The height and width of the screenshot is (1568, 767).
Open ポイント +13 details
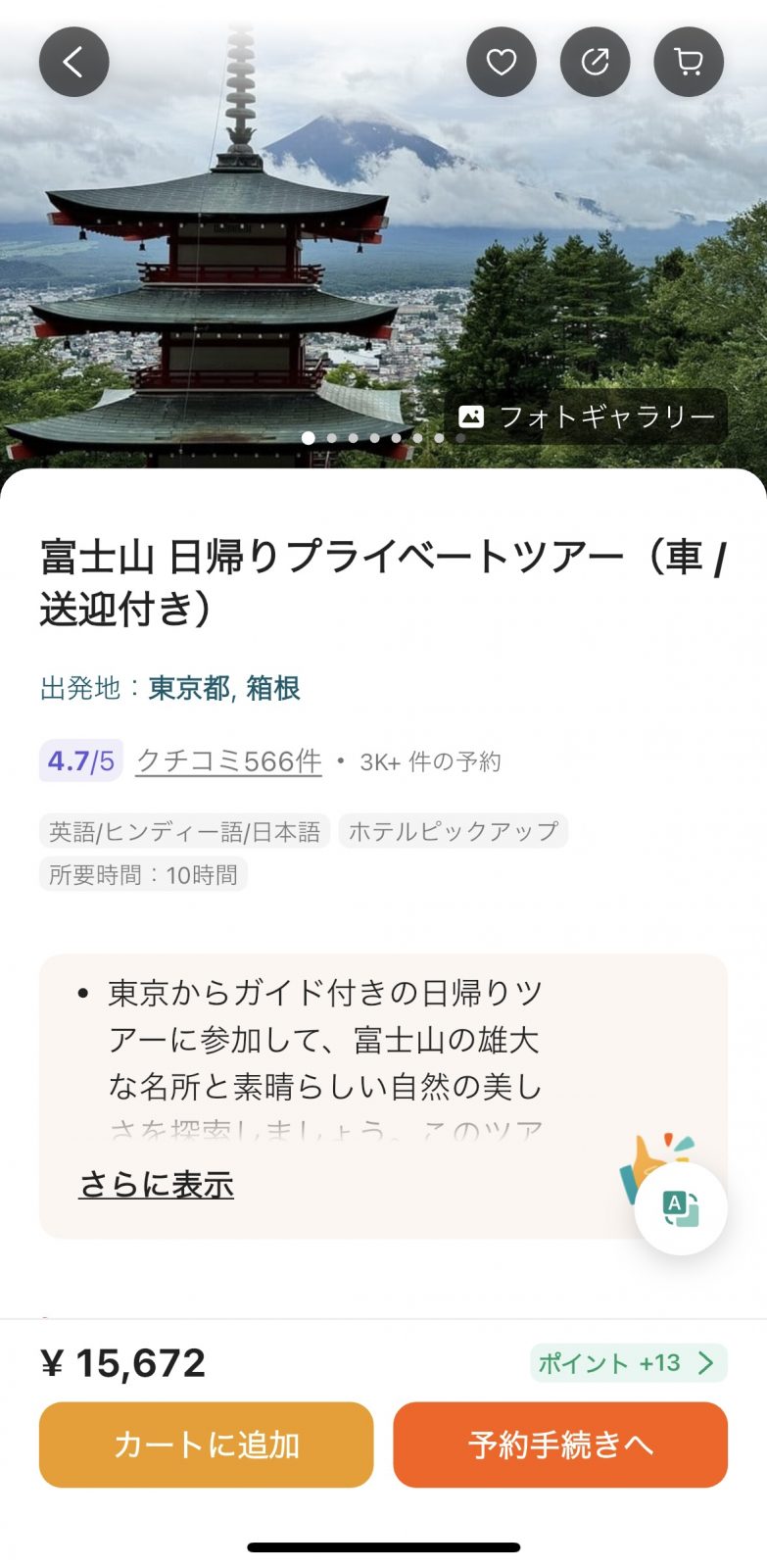click(x=628, y=1362)
